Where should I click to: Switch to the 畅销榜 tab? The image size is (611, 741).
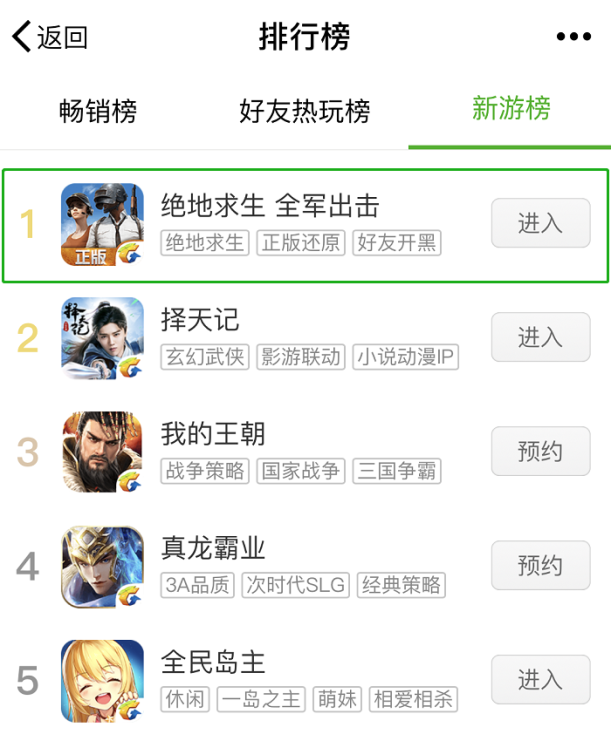coord(98,110)
